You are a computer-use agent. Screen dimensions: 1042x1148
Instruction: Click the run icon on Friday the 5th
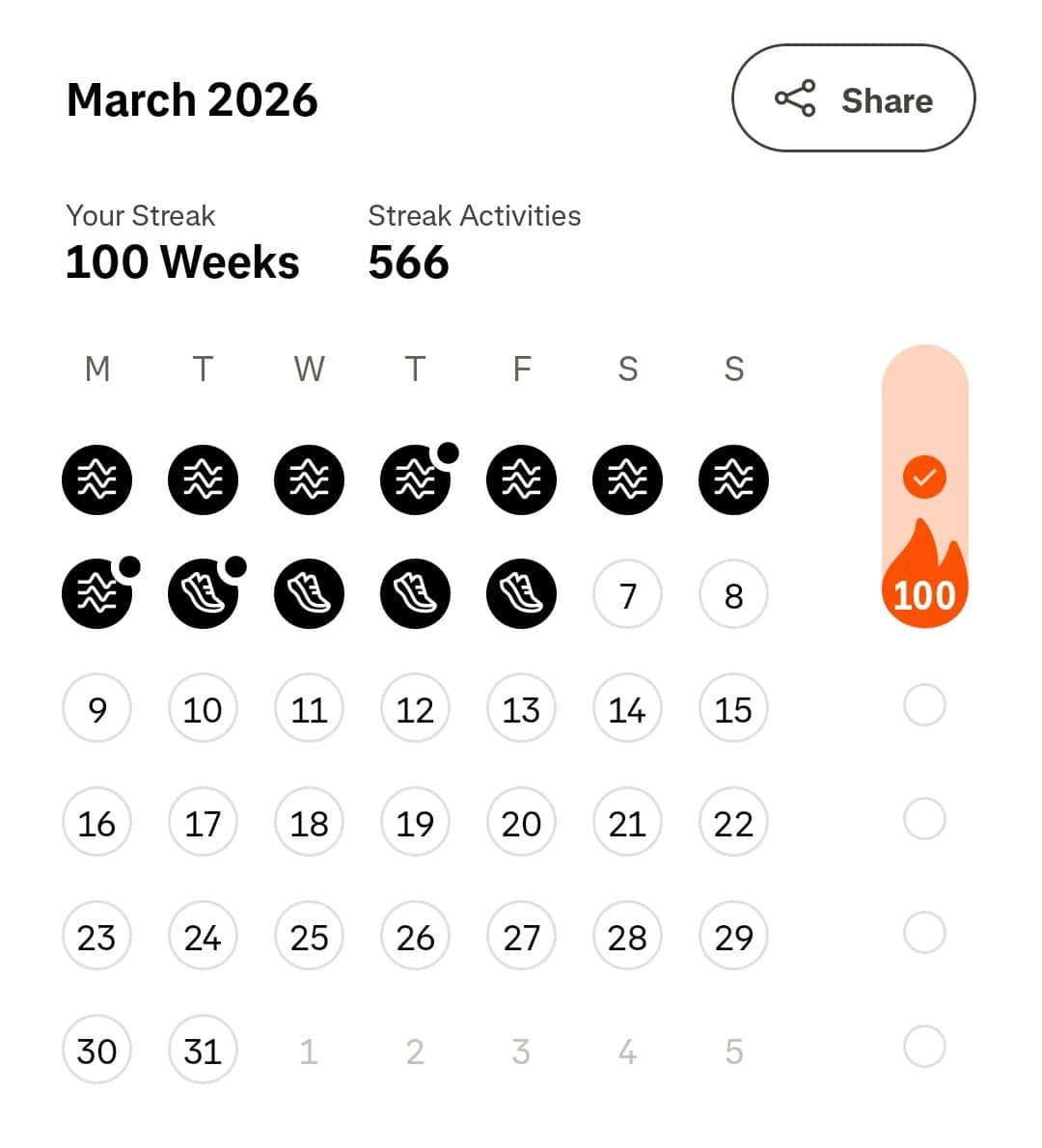coord(521,594)
